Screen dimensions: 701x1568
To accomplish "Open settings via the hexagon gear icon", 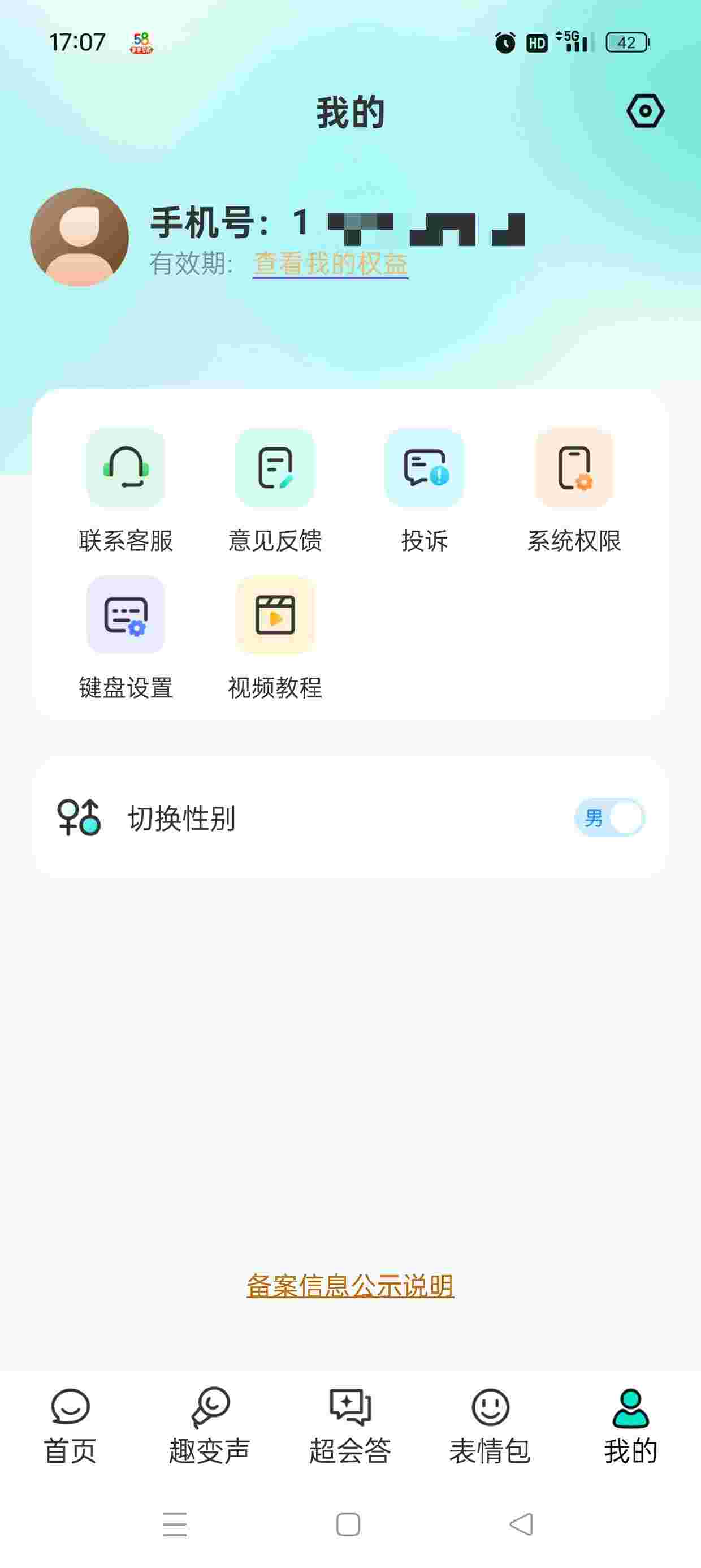I will 645,111.
